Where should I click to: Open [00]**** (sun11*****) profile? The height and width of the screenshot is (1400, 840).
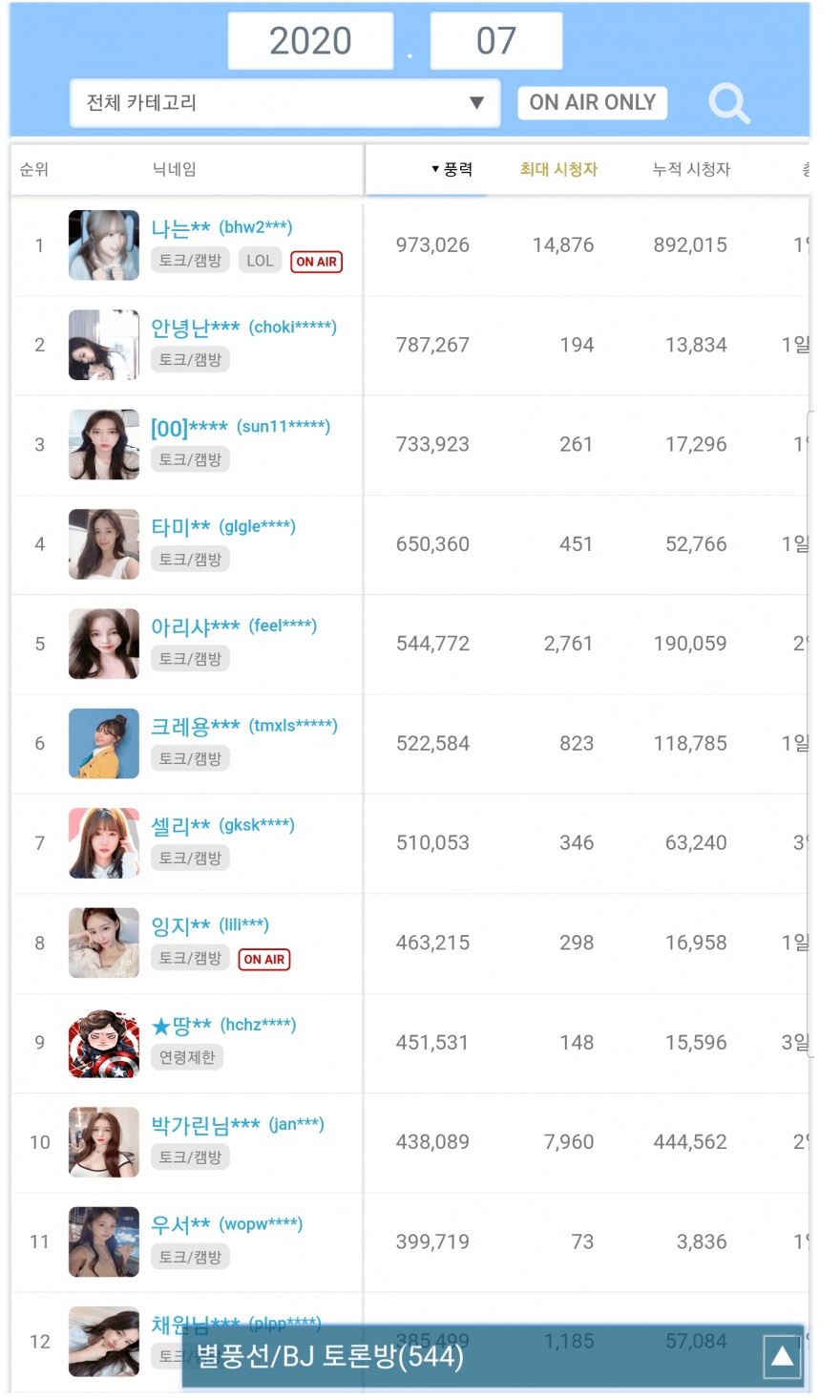(x=241, y=427)
